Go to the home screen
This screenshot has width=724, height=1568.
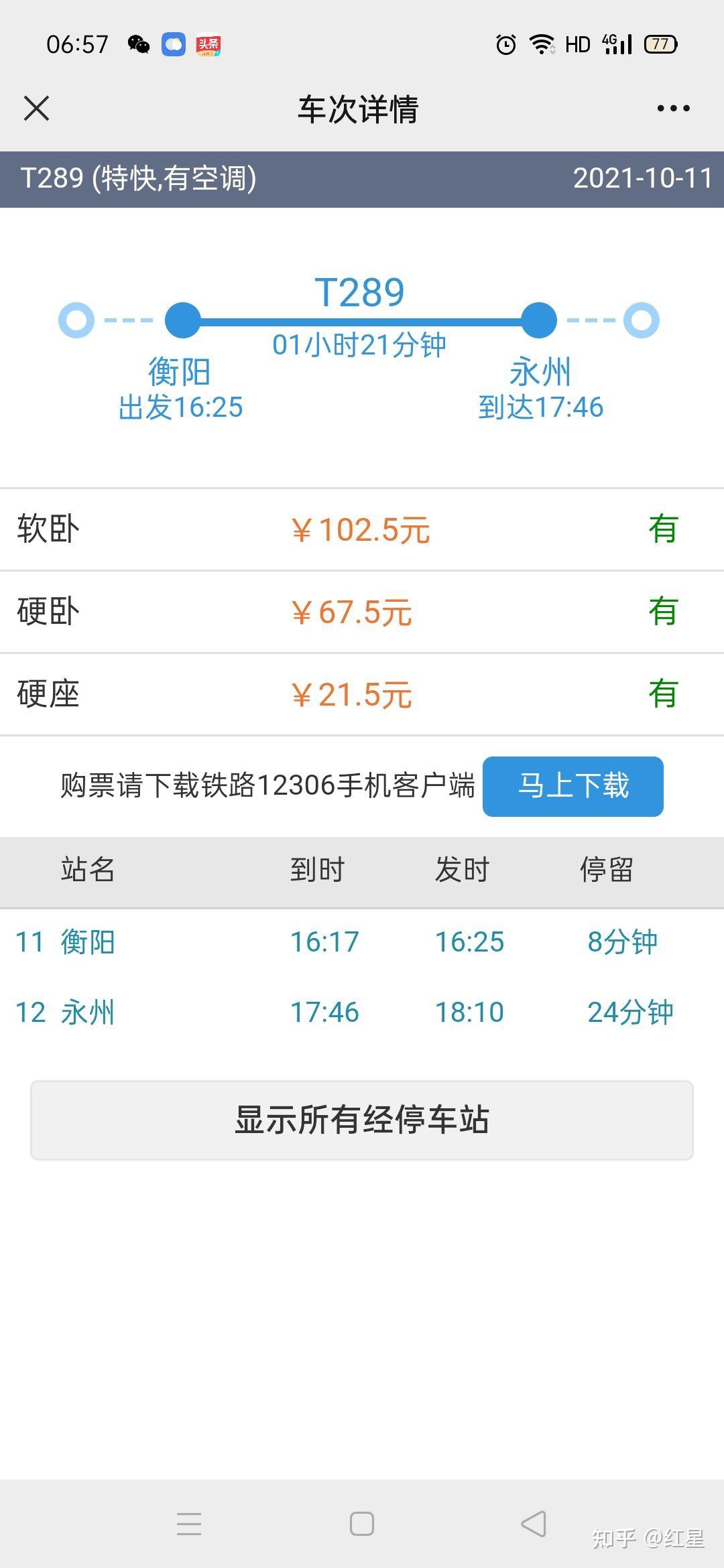click(x=362, y=1524)
